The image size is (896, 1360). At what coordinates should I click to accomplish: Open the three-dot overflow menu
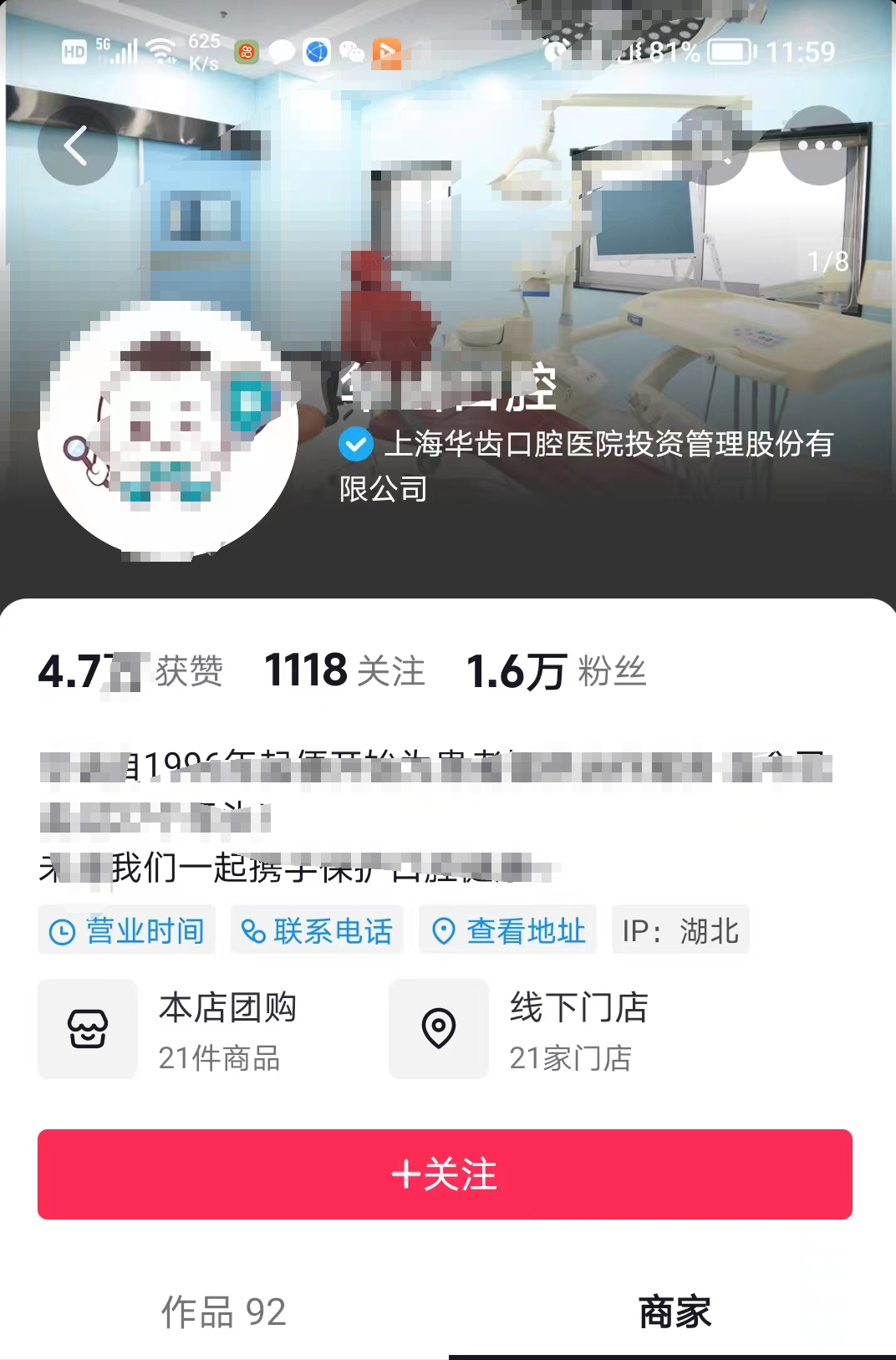819,145
